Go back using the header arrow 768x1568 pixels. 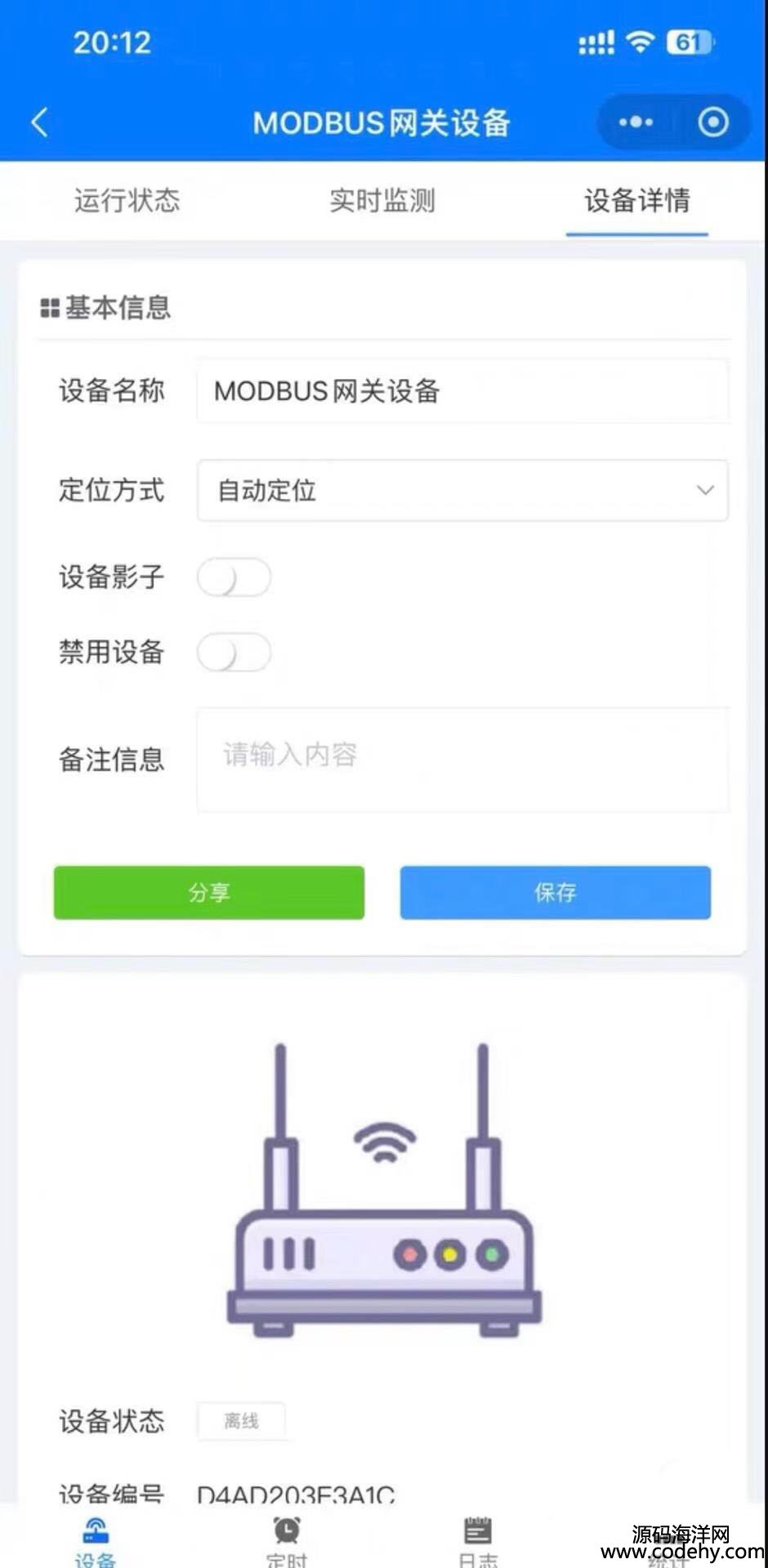click(x=39, y=122)
